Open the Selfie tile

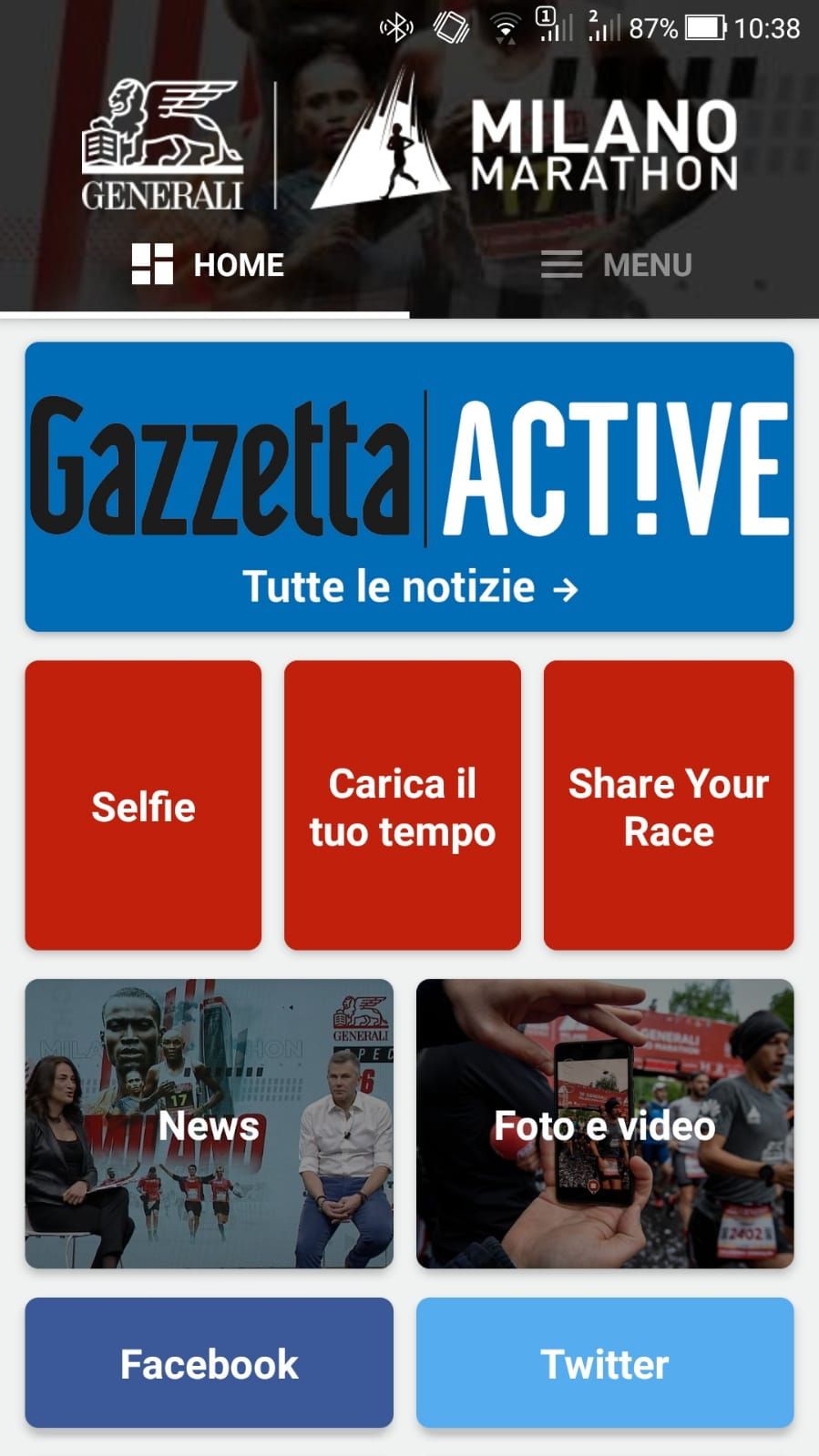point(143,806)
